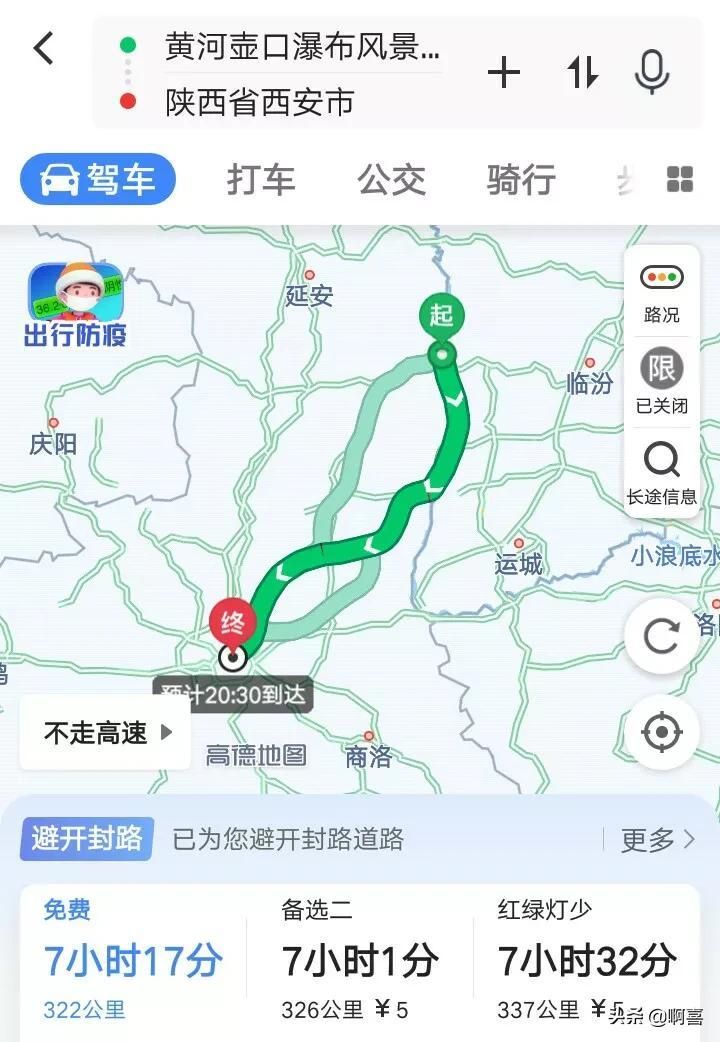Center the map on my location
720x1042 pixels.
click(661, 733)
